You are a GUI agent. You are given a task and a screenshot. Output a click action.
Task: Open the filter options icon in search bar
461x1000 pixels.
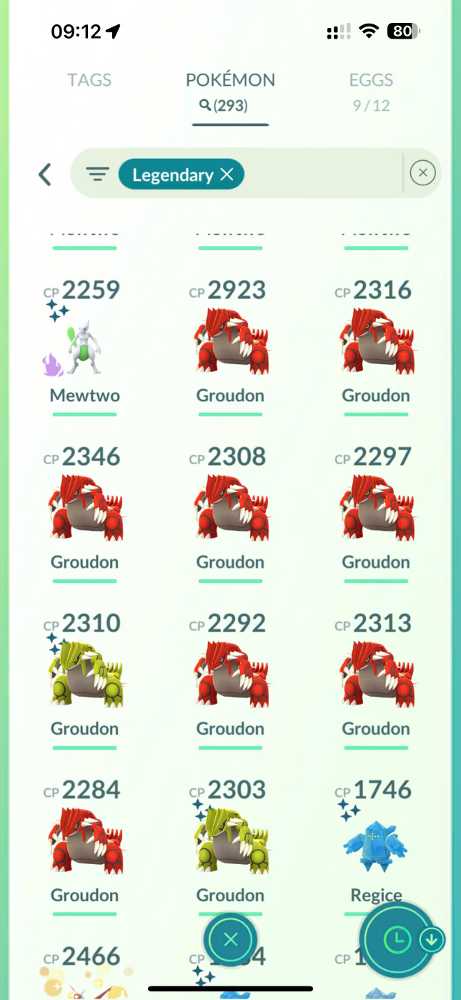[x=98, y=174]
